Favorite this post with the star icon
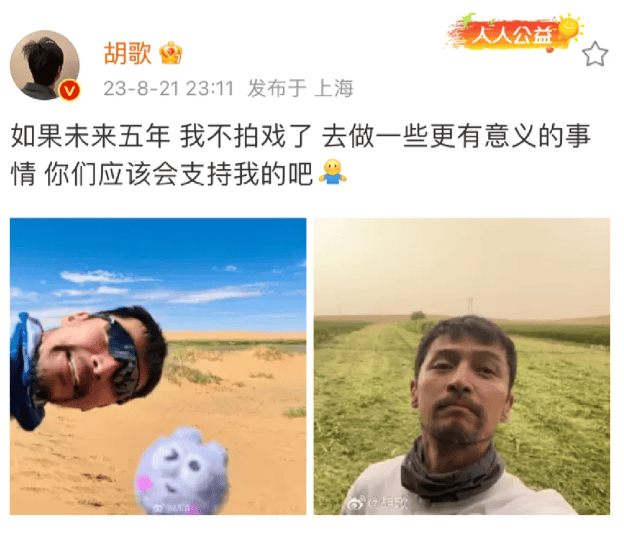 point(595,54)
